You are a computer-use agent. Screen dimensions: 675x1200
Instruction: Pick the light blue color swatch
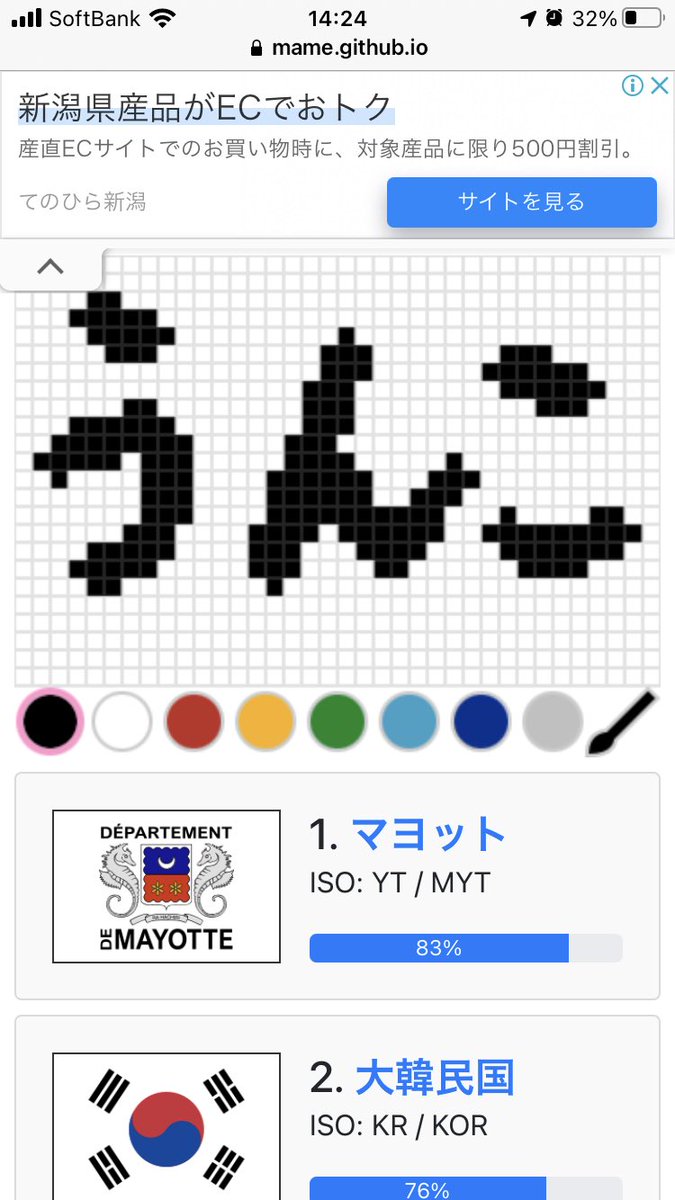pyautogui.click(x=410, y=721)
